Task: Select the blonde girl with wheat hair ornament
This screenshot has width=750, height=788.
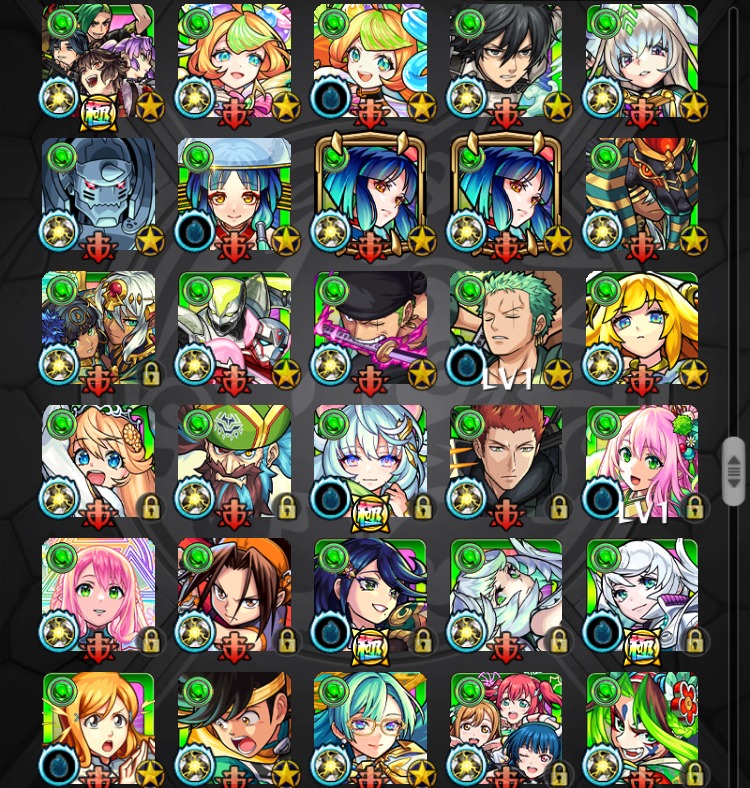Action: point(98,462)
